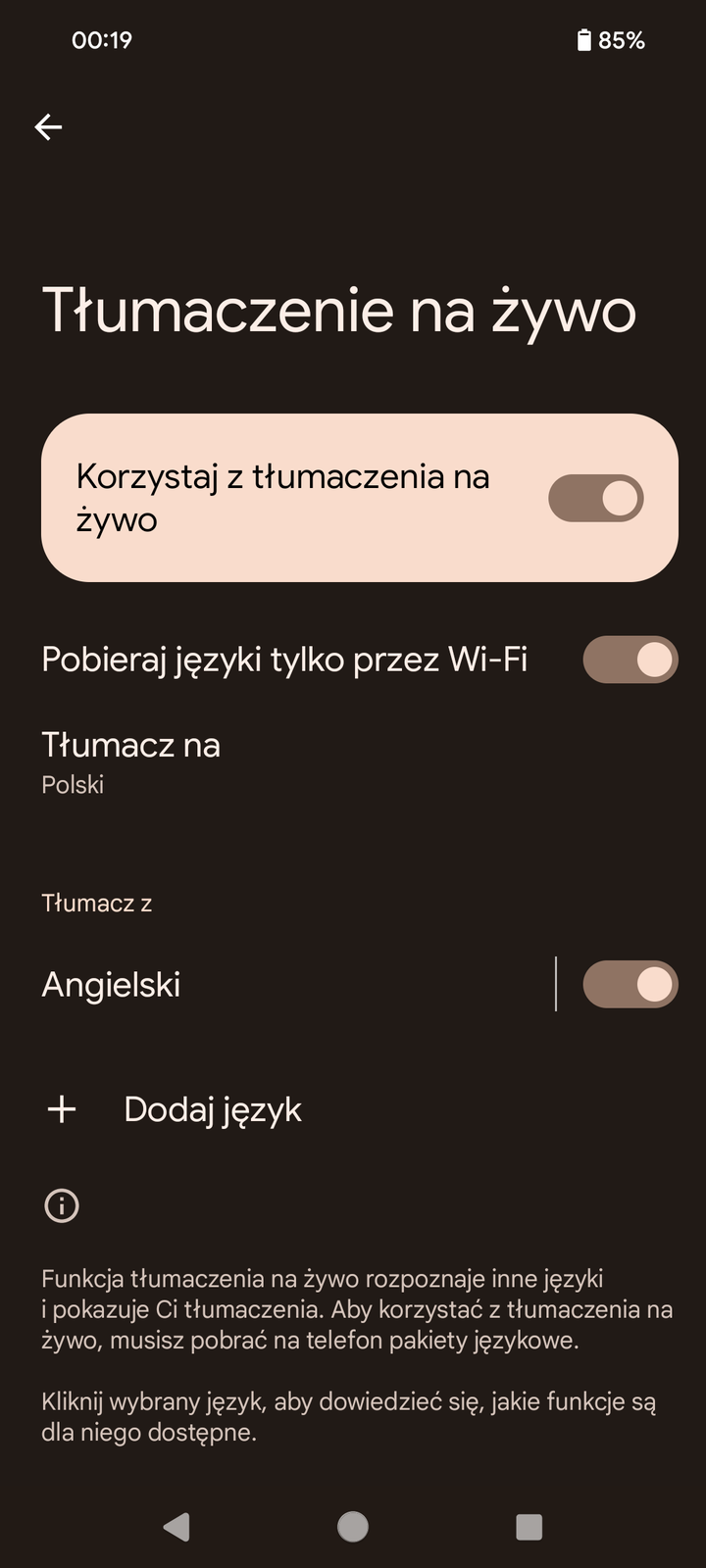
Task: Open Angielski language details
Action: click(111, 985)
